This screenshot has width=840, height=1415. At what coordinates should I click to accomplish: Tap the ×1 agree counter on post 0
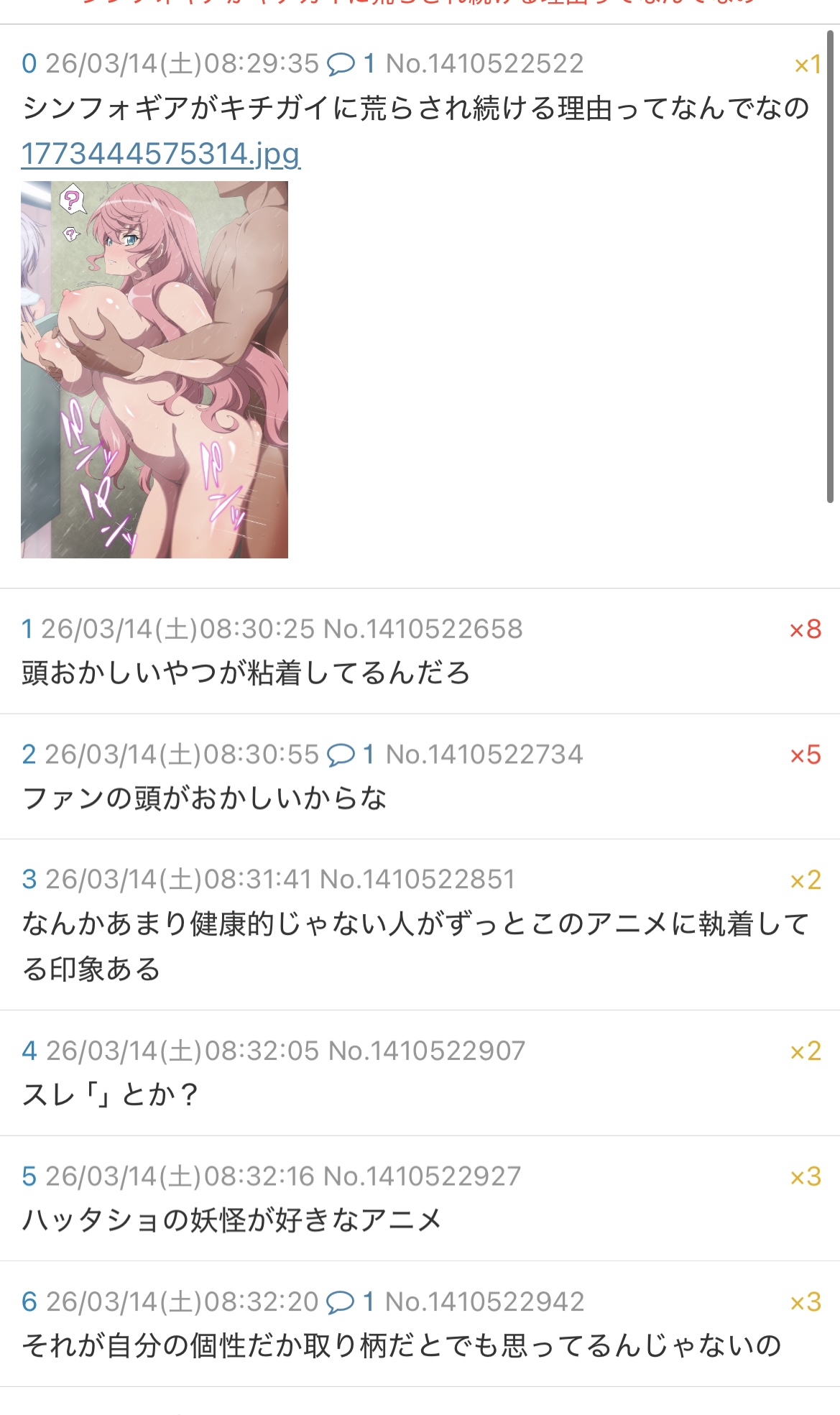(807, 65)
